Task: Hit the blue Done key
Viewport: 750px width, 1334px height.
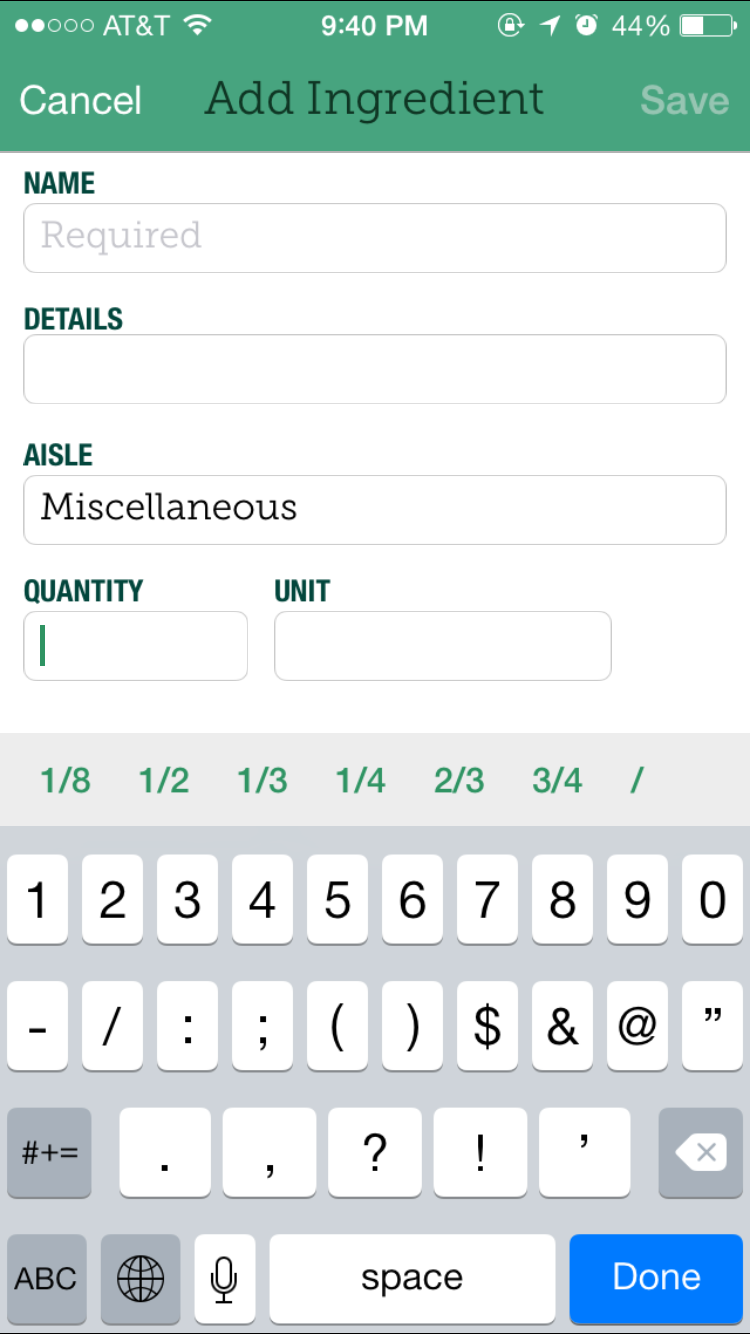Action: click(656, 1278)
